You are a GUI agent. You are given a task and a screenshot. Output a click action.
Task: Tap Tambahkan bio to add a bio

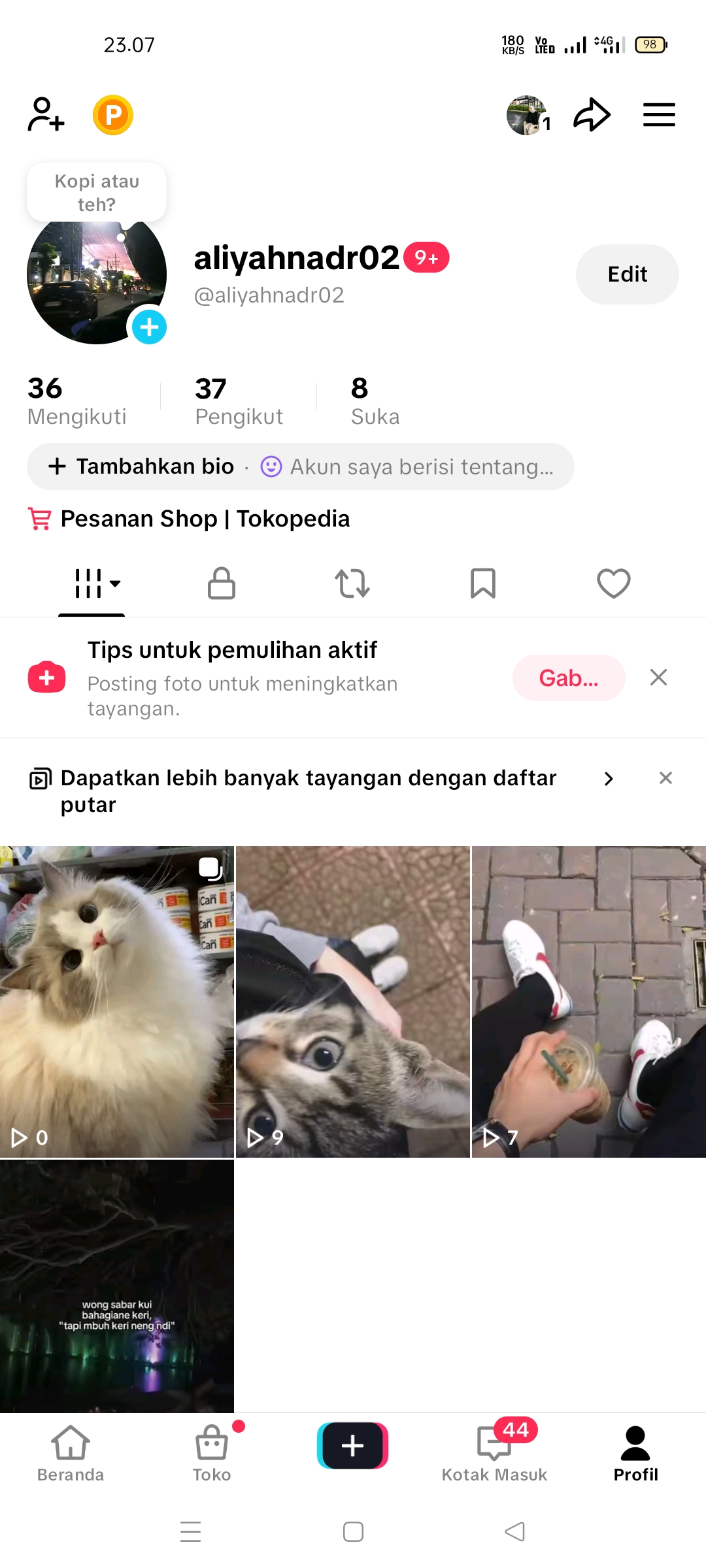(141, 466)
